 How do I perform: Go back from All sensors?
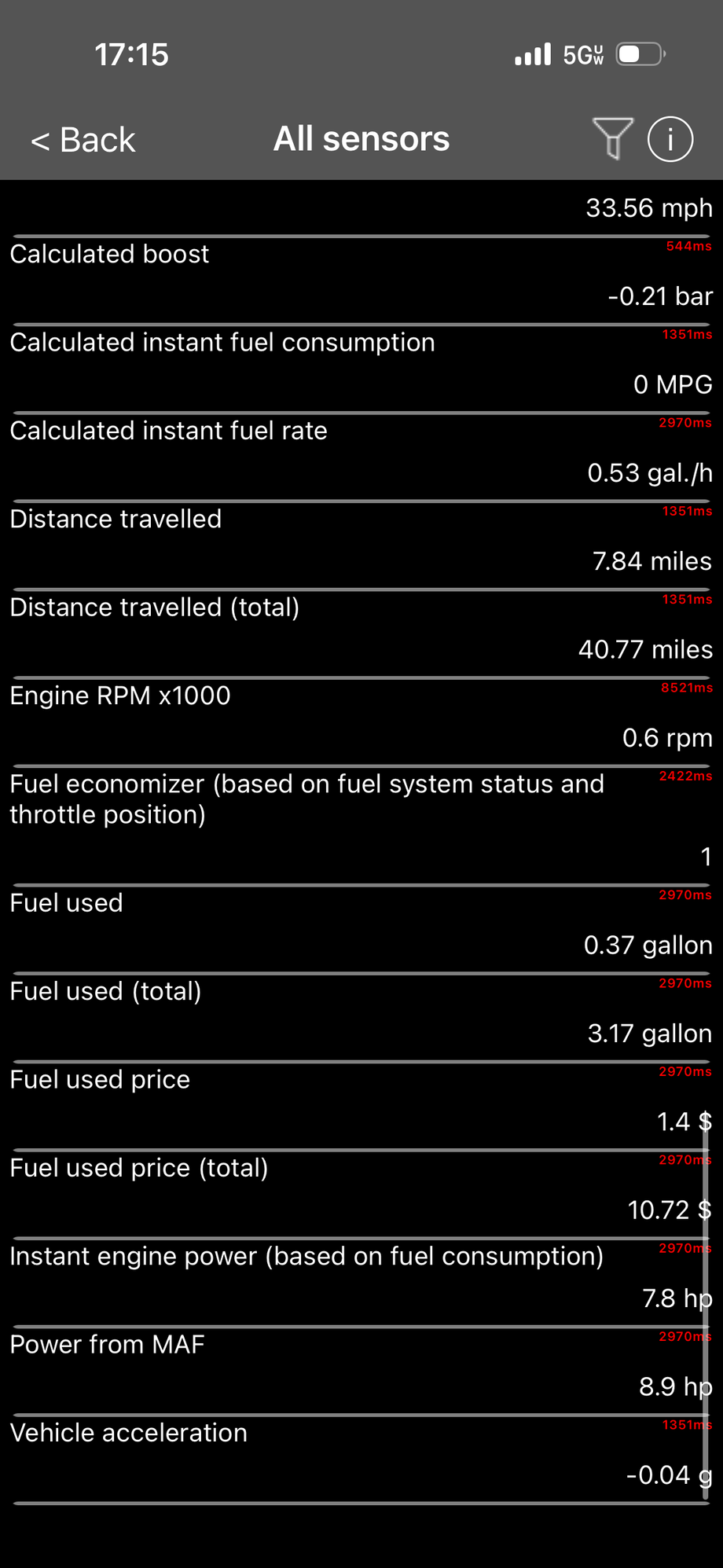pos(83,141)
